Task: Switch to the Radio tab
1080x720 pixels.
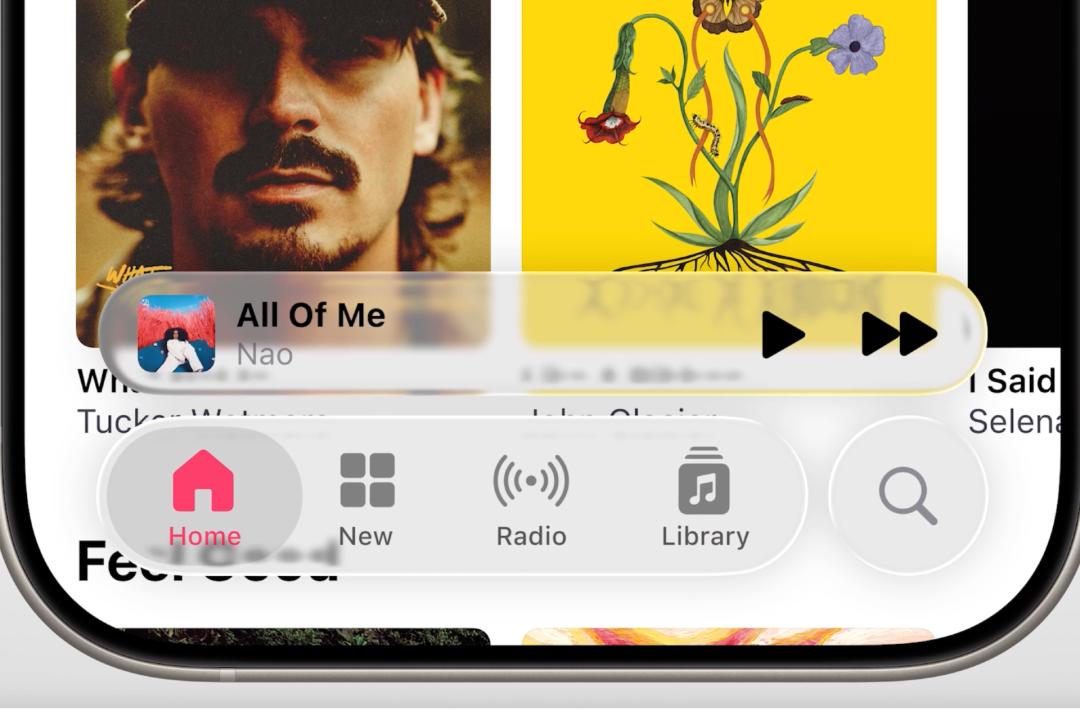Action: pos(531,497)
